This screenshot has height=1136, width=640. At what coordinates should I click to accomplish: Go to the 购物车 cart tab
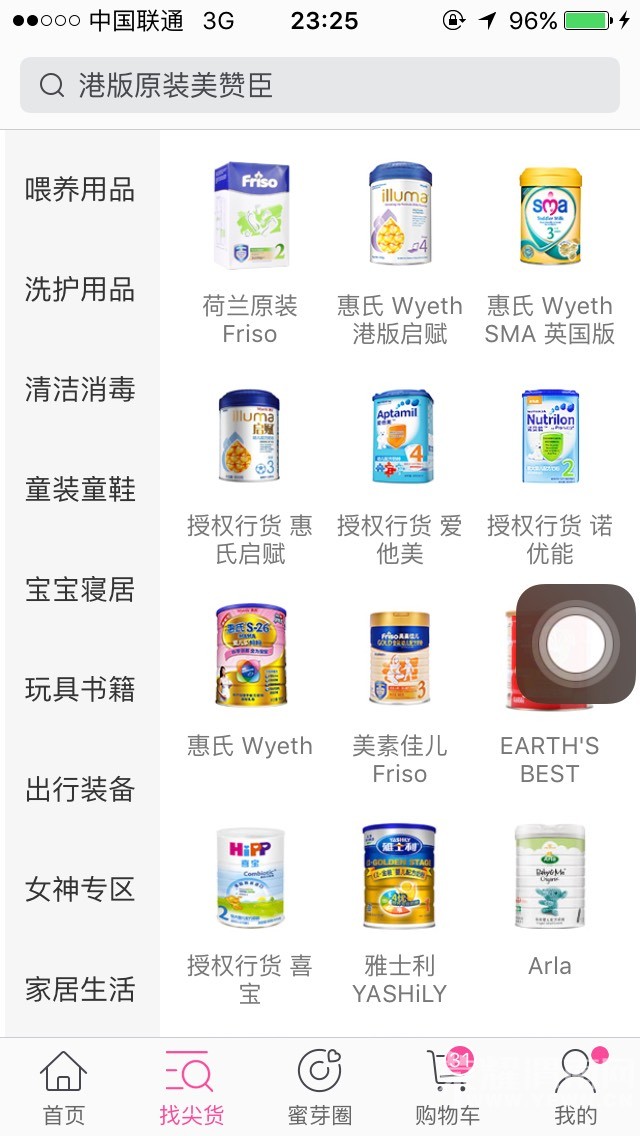447,1088
